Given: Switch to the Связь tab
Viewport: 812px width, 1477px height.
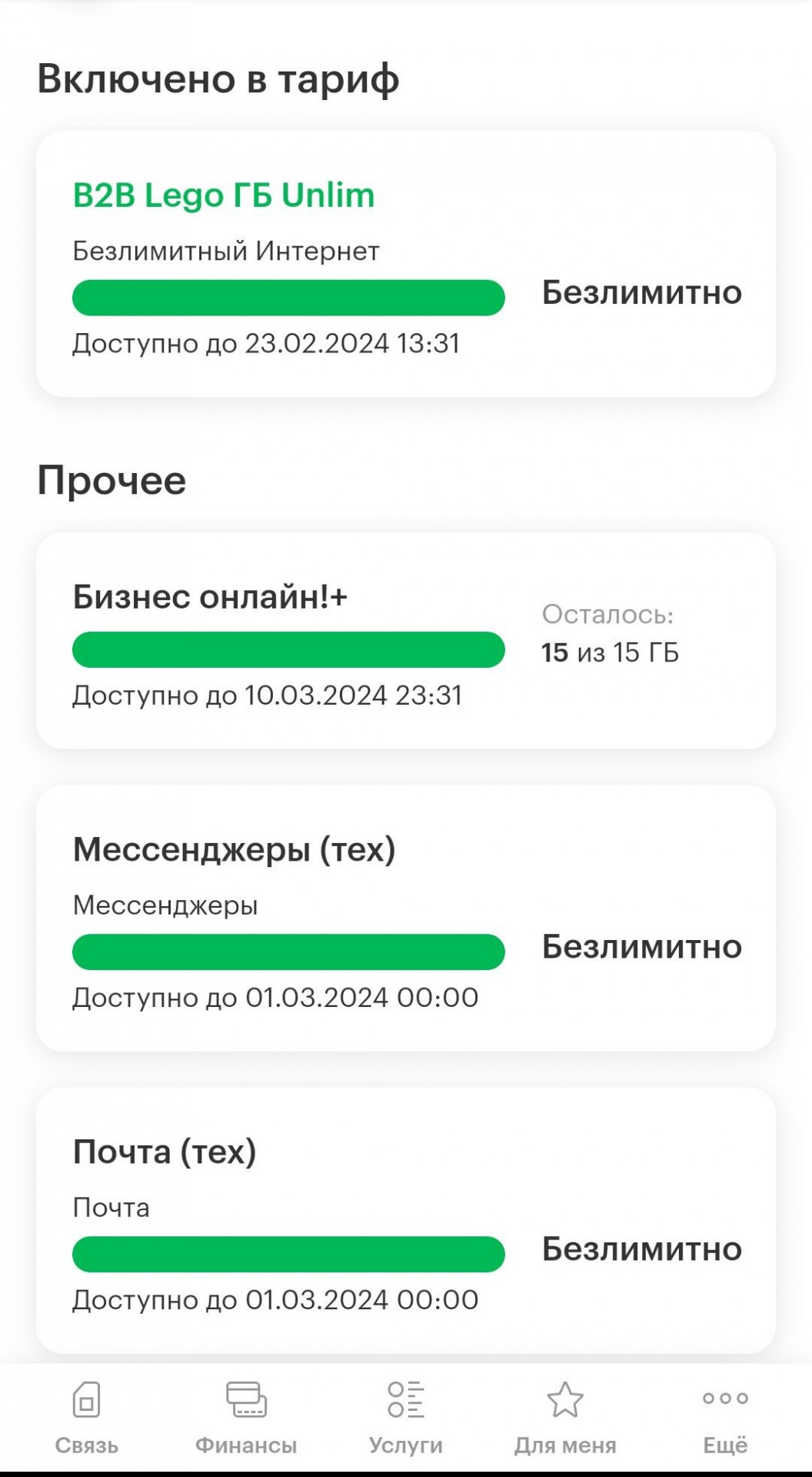Looking at the screenshot, I should [x=86, y=1419].
